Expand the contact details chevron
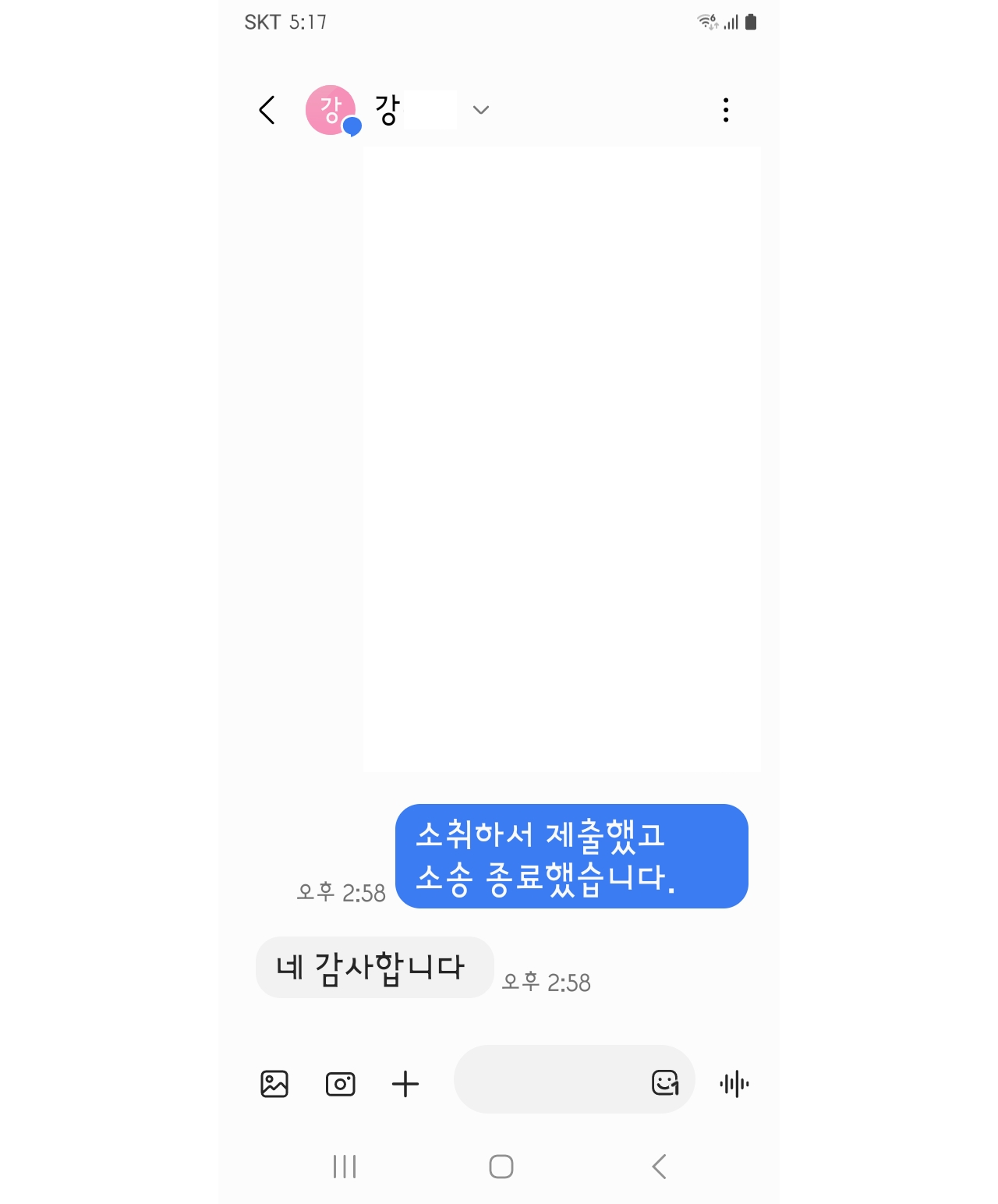 (481, 110)
